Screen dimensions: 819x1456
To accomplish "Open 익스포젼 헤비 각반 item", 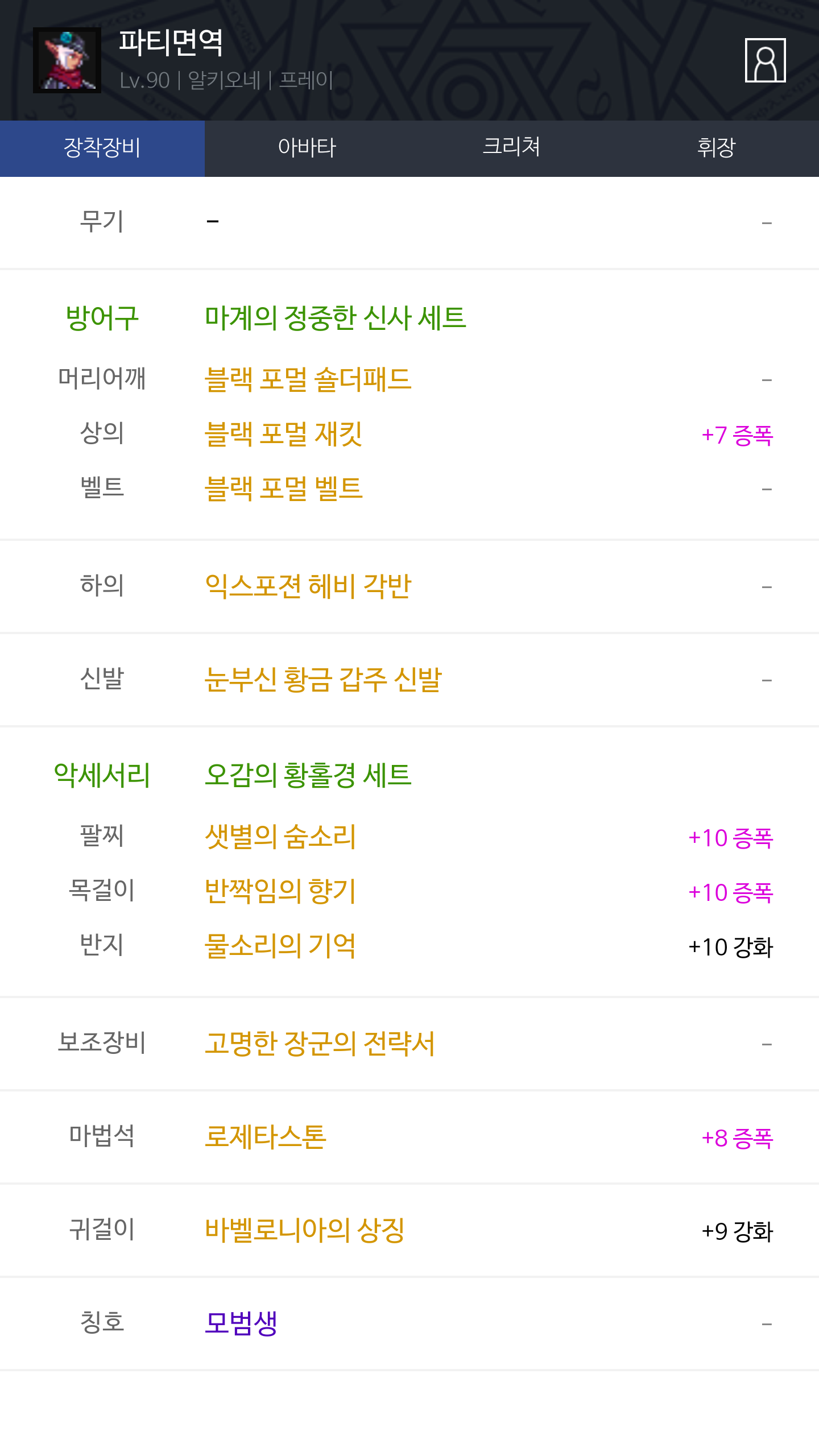I will pyautogui.click(x=308, y=586).
